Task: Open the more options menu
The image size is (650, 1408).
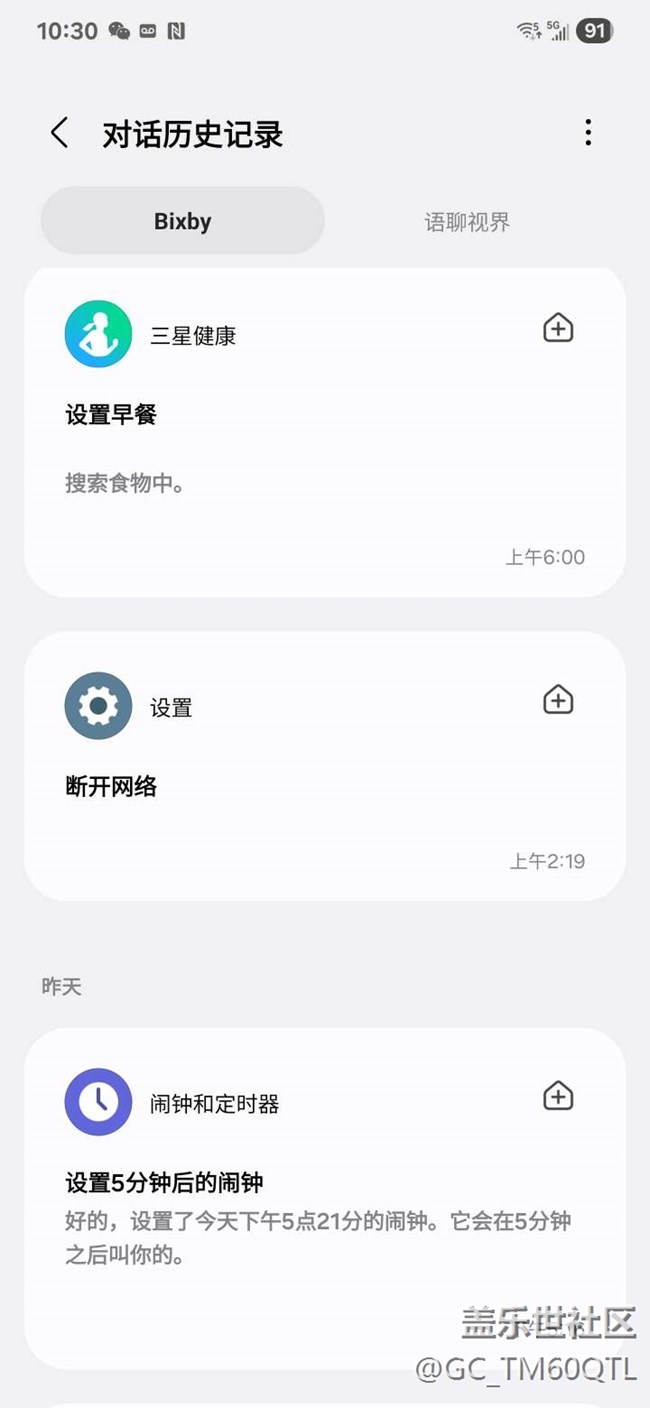Action: [x=588, y=133]
